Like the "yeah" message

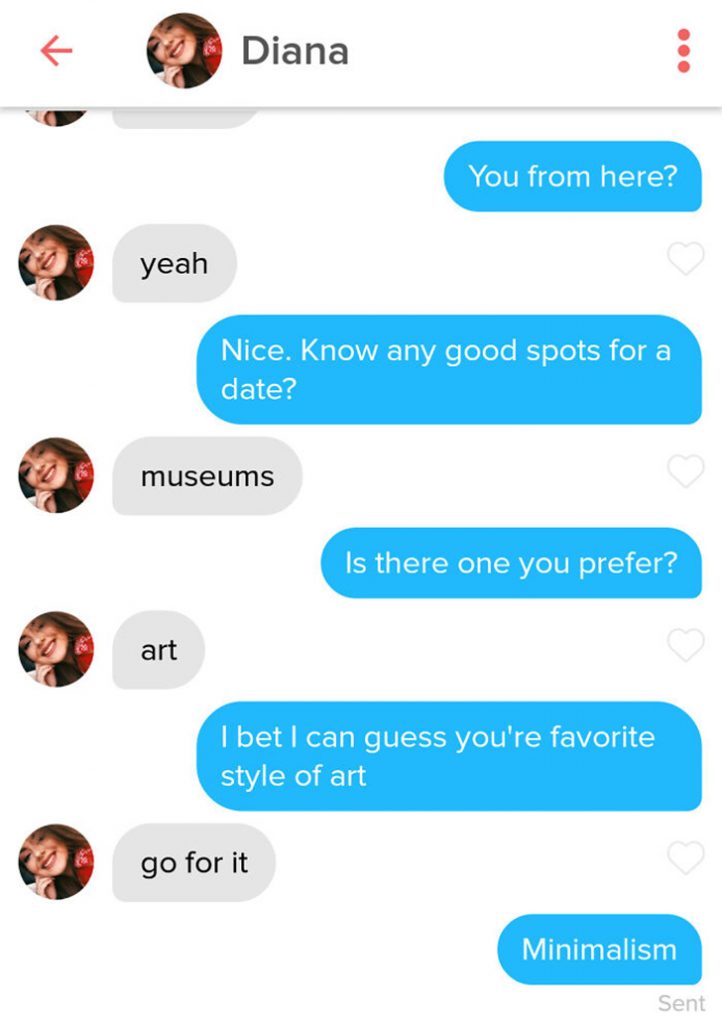point(685,259)
